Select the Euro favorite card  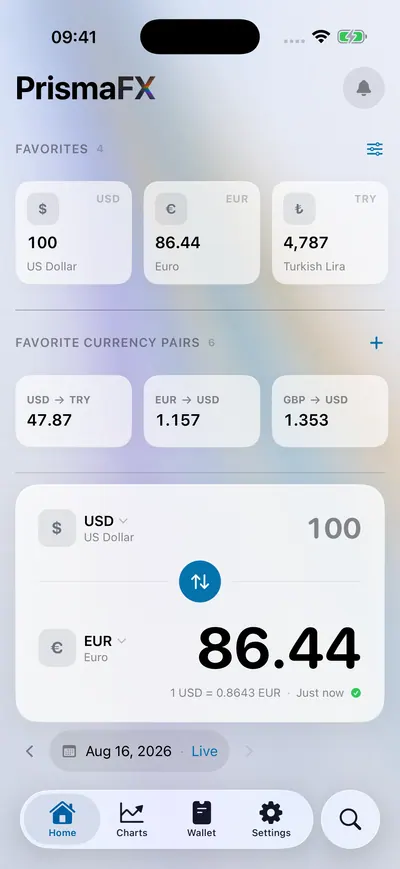(202, 233)
